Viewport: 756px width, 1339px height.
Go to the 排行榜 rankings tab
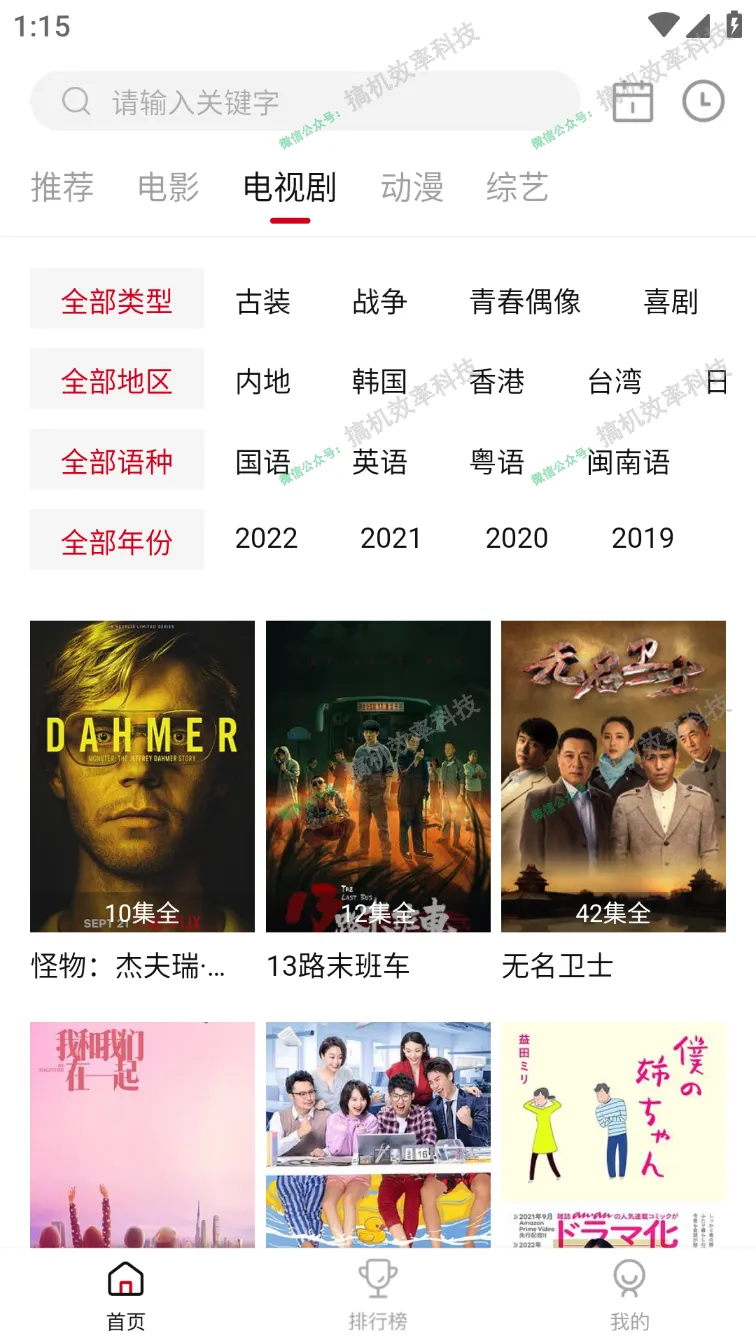point(378,1295)
